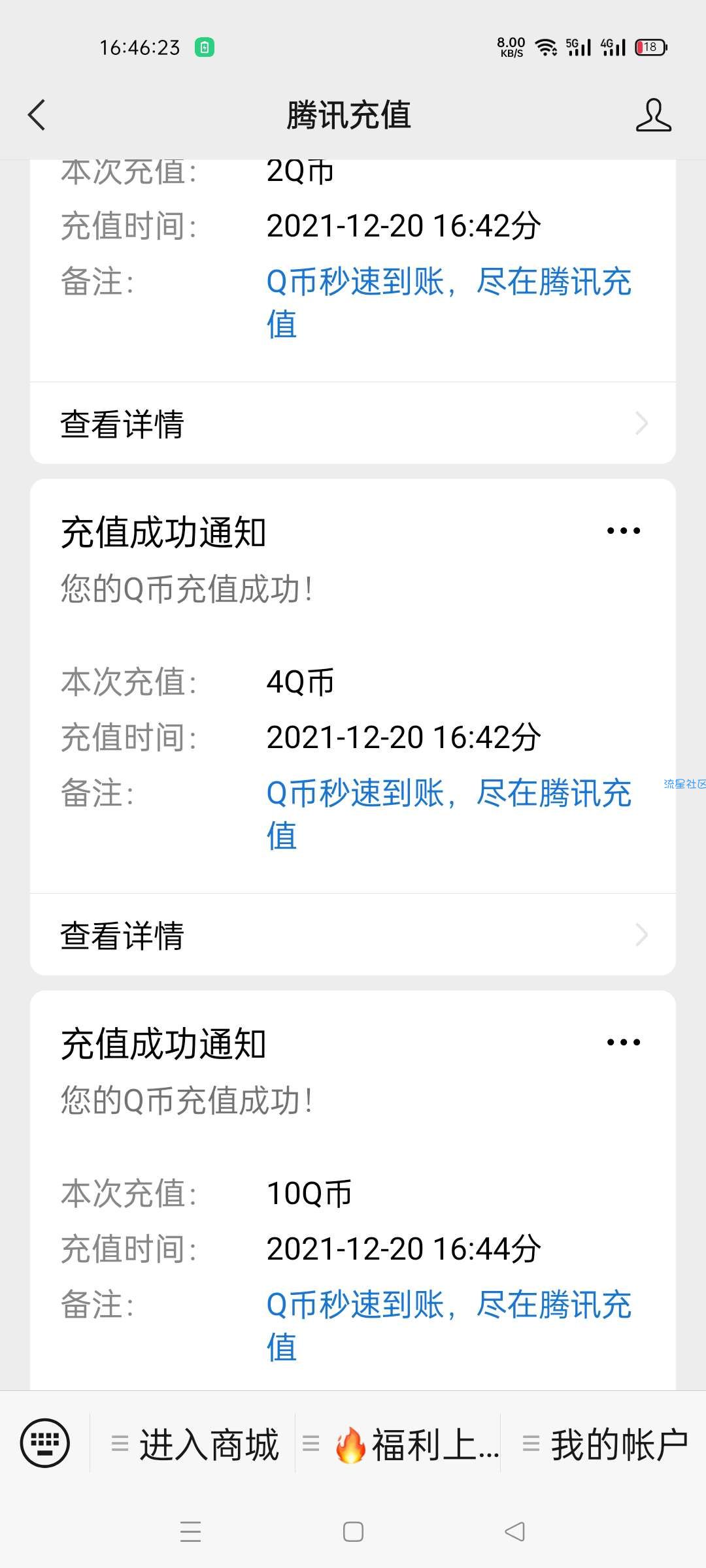Open 查看详情 for the 2Q币 recharge

(353, 423)
